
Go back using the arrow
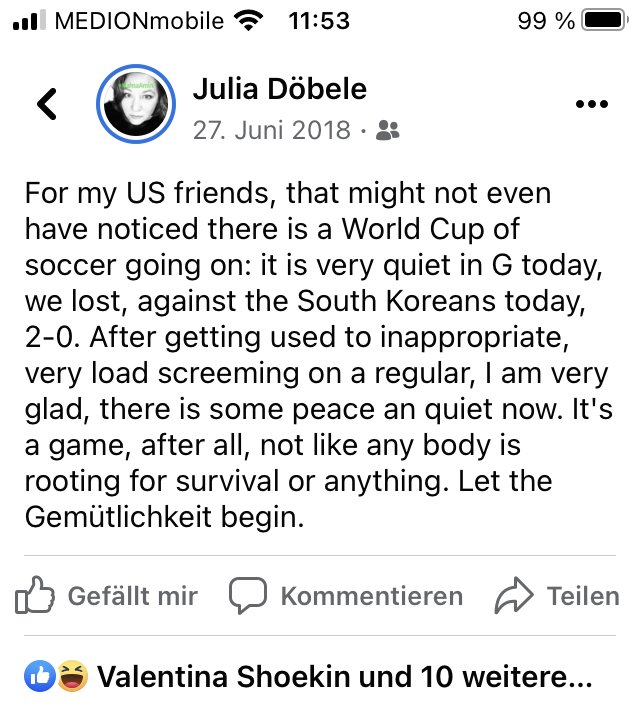click(47, 103)
